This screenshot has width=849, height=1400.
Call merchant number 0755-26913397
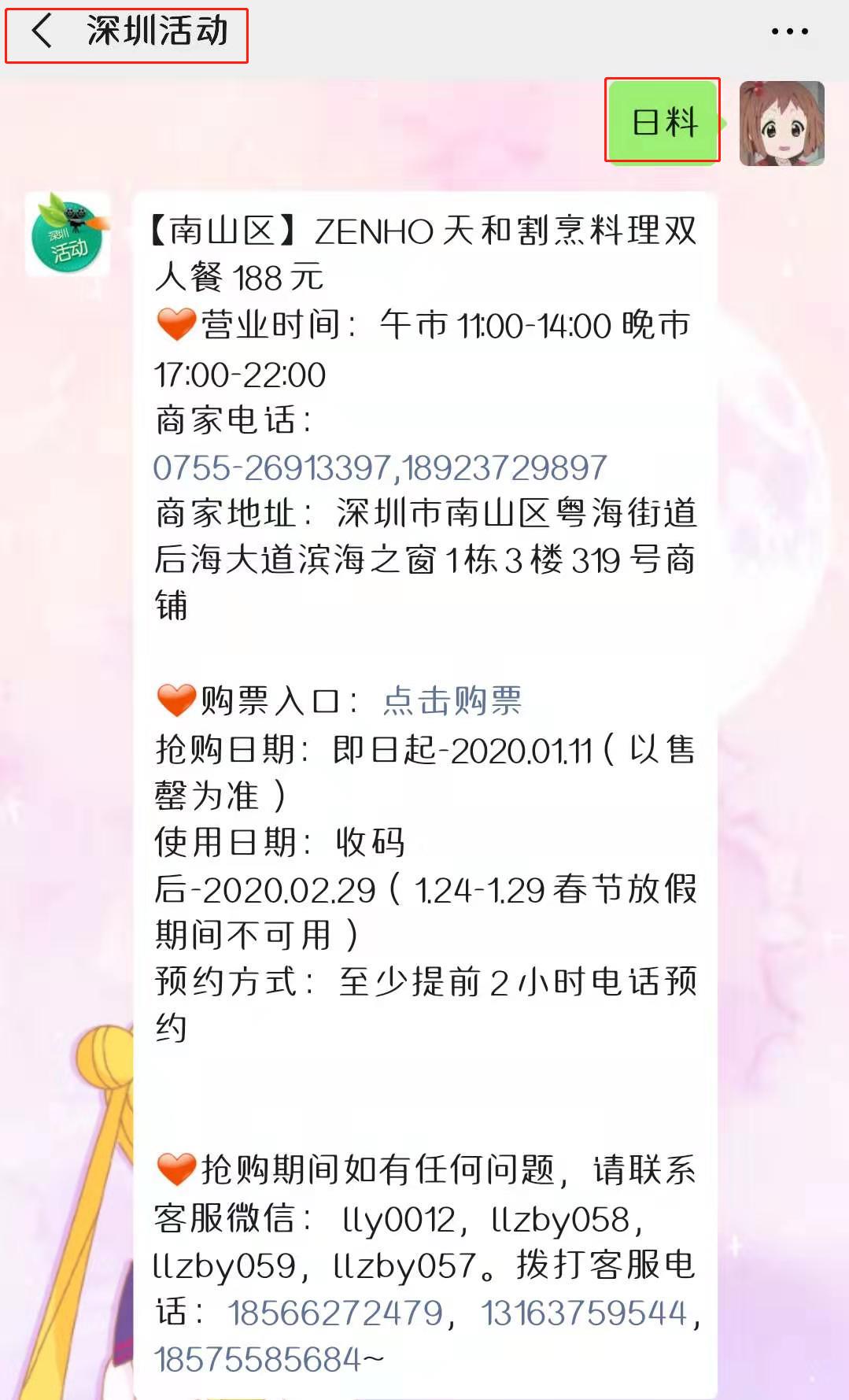271,468
